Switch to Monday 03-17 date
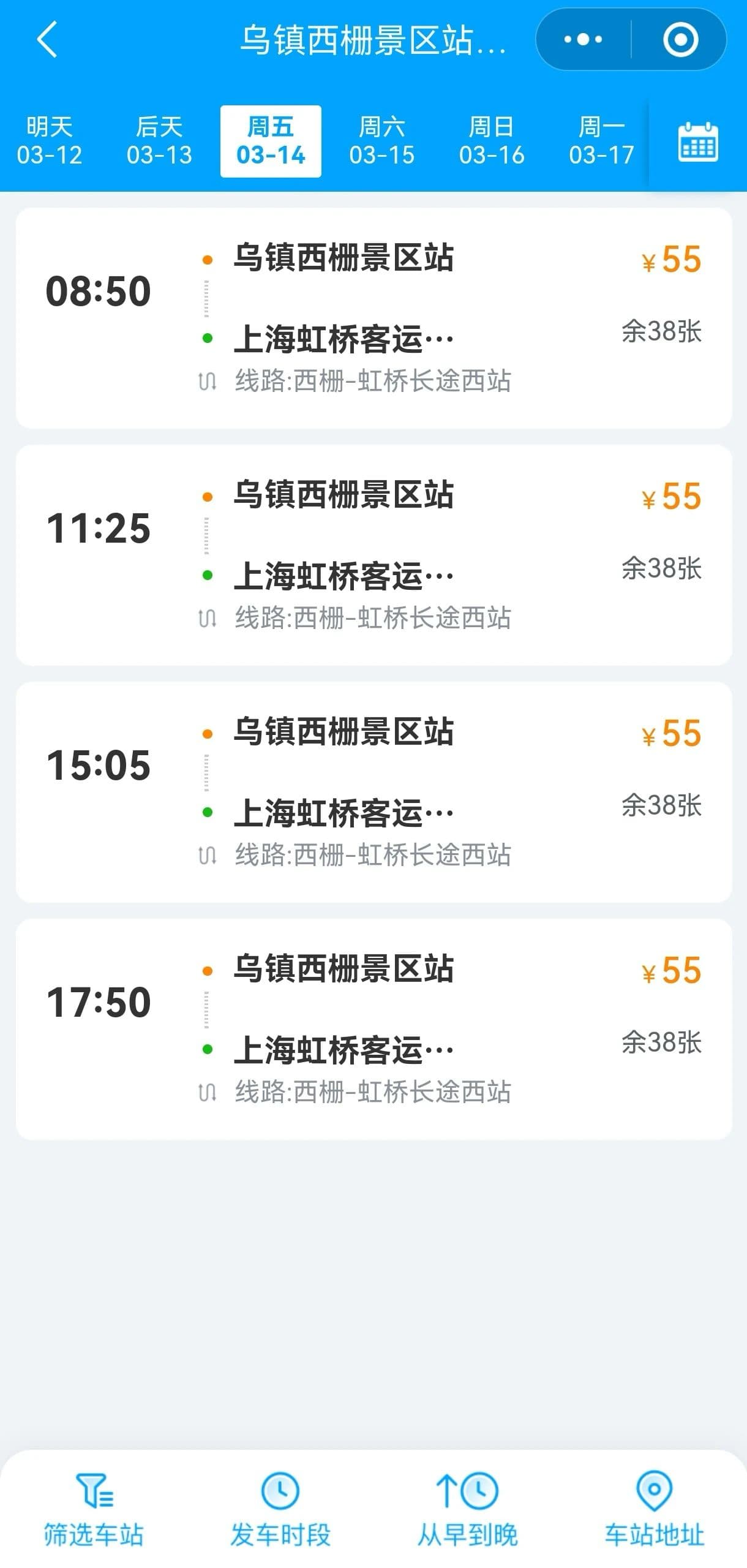The width and height of the screenshot is (747, 1568). (x=601, y=141)
